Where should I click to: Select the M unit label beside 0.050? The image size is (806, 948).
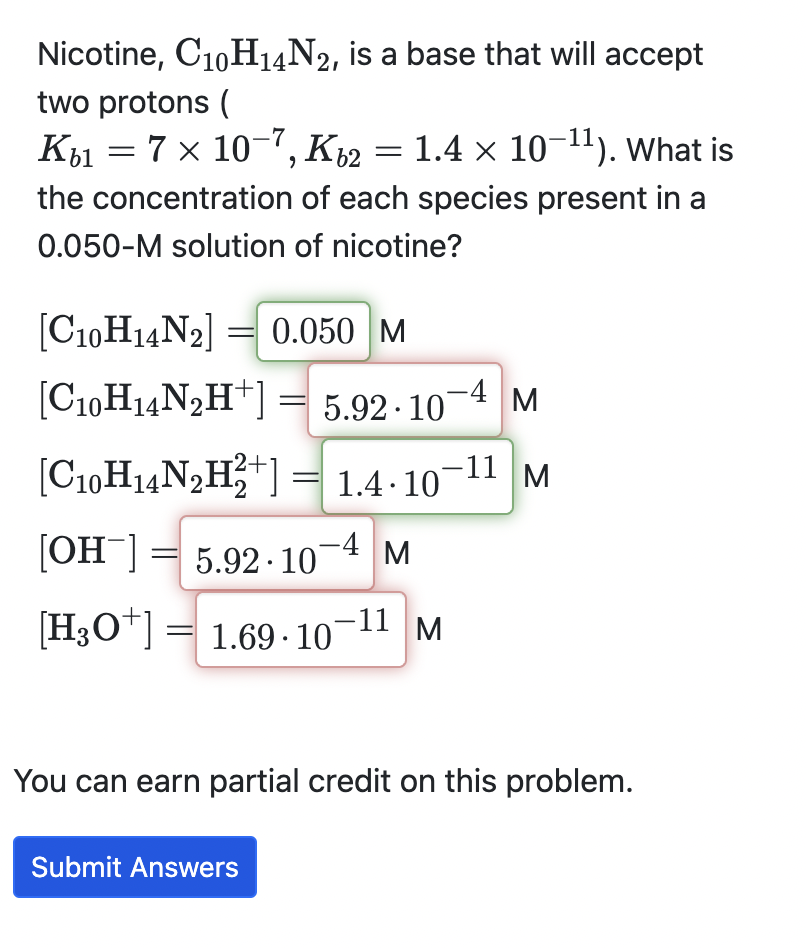(393, 331)
